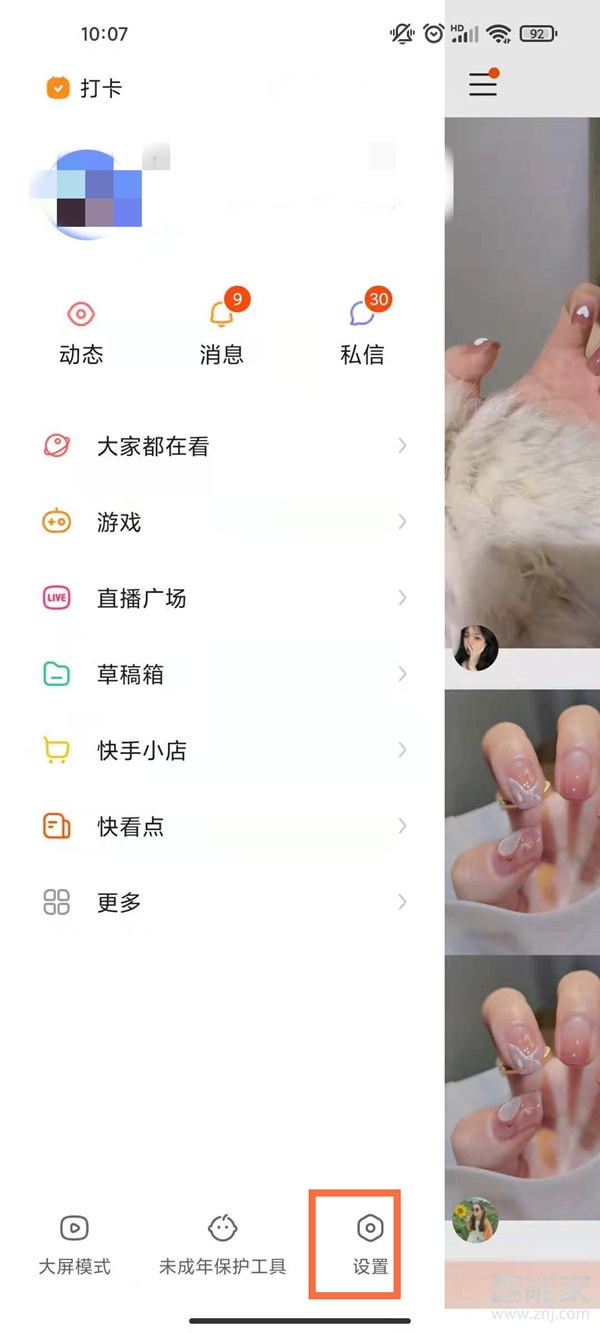Image resolution: width=600 pixels, height=1333 pixels.
Task: Open 快看点 entry
Action: [x=222, y=826]
